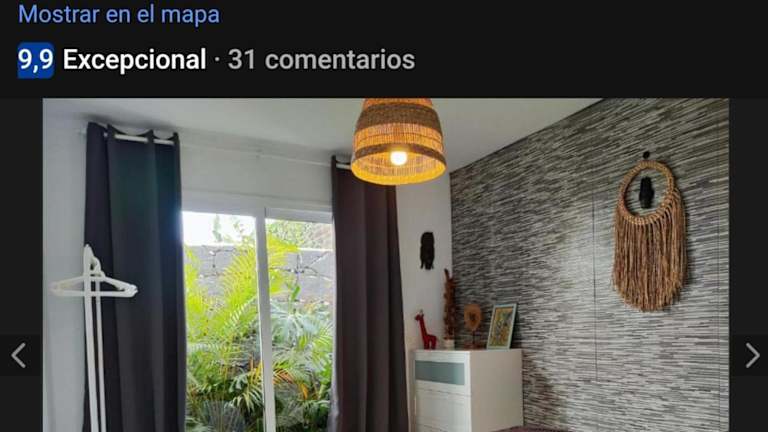Open the 'Mostrar en el mapa' link
The height and width of the screenshot is (432, 768).
(119, 15)
